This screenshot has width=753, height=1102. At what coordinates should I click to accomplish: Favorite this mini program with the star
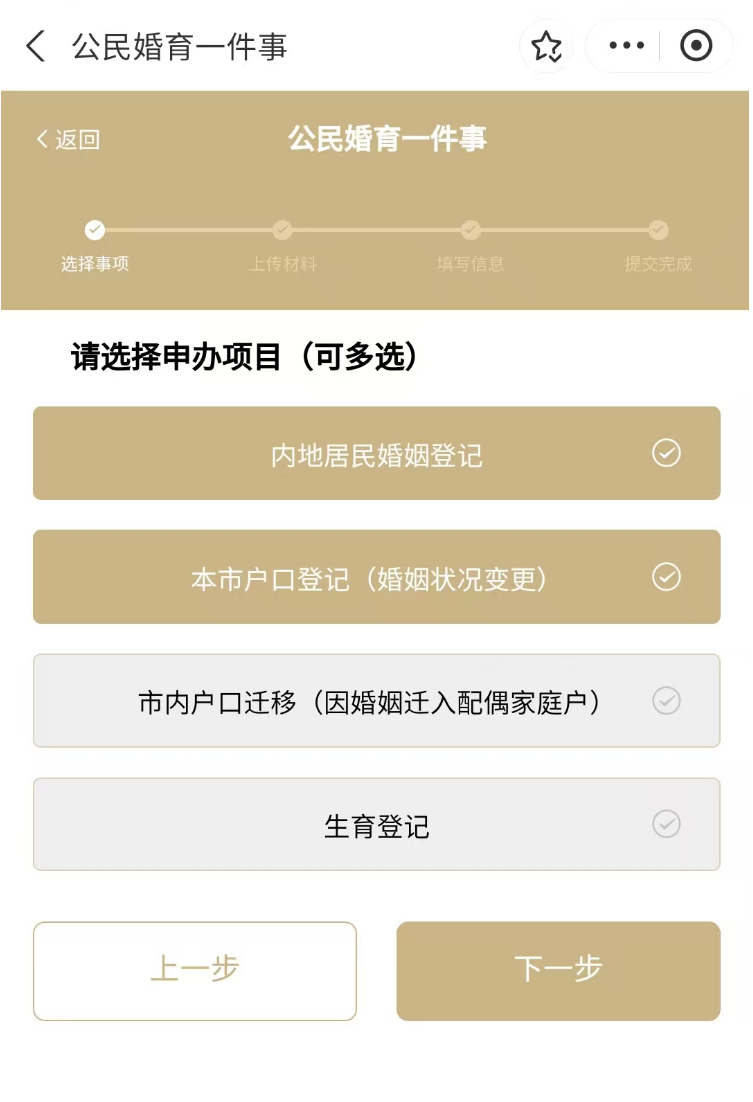pos(546,46)
